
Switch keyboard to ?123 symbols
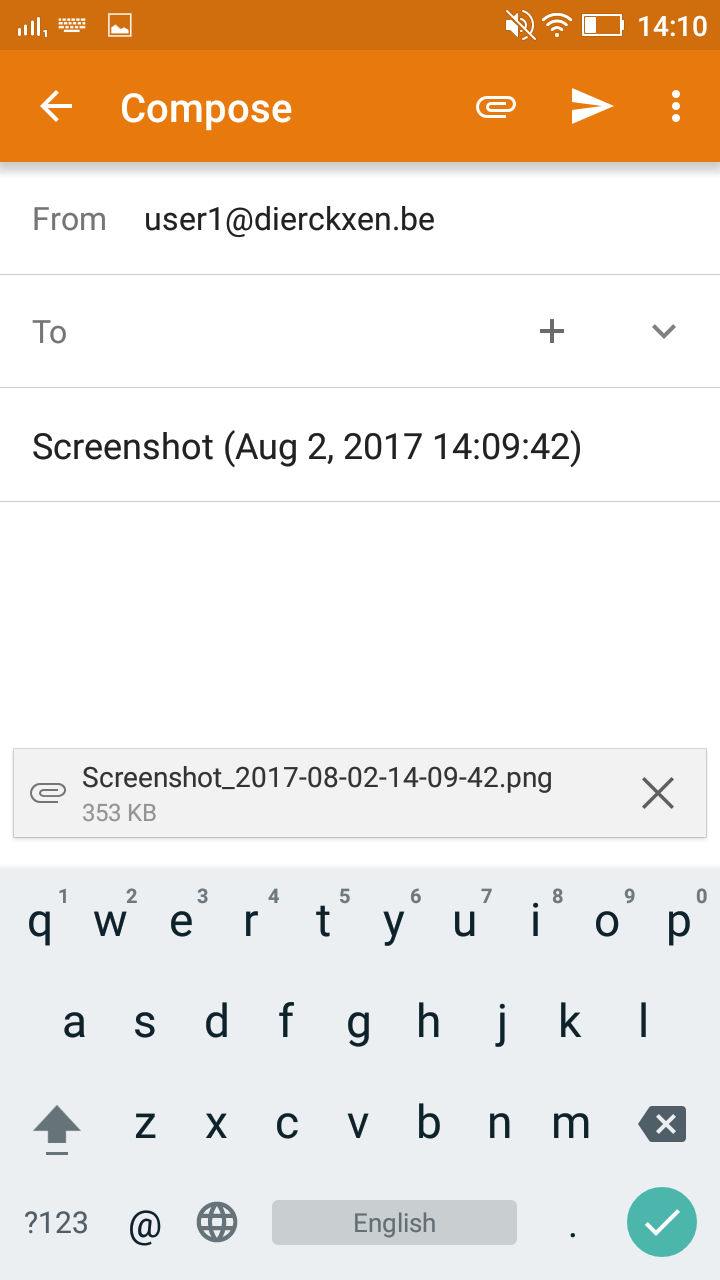pyautogui.click(x=56, y=1222)
